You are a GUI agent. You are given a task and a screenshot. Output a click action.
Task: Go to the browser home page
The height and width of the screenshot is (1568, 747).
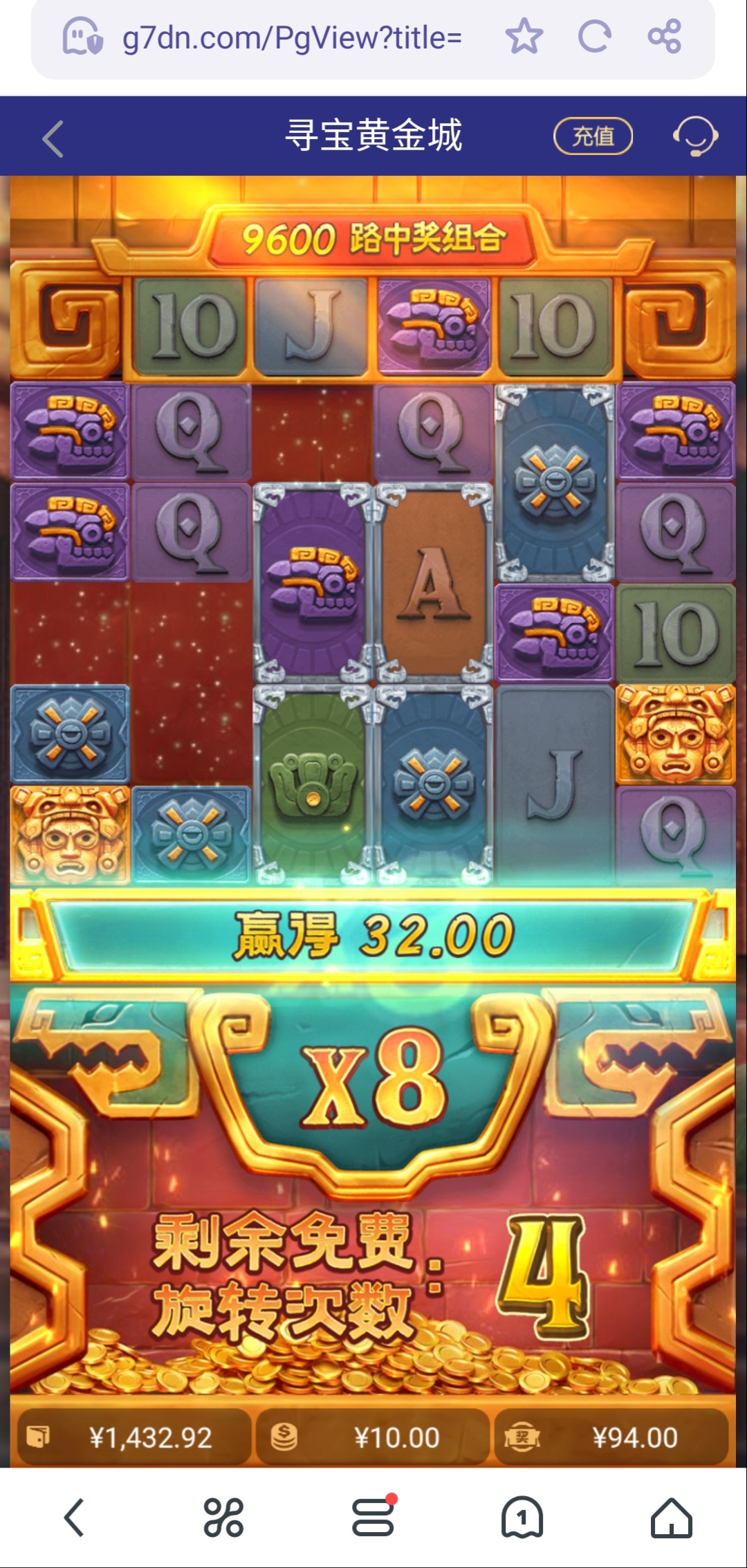pyautogui.click(x=671, y=1518)
